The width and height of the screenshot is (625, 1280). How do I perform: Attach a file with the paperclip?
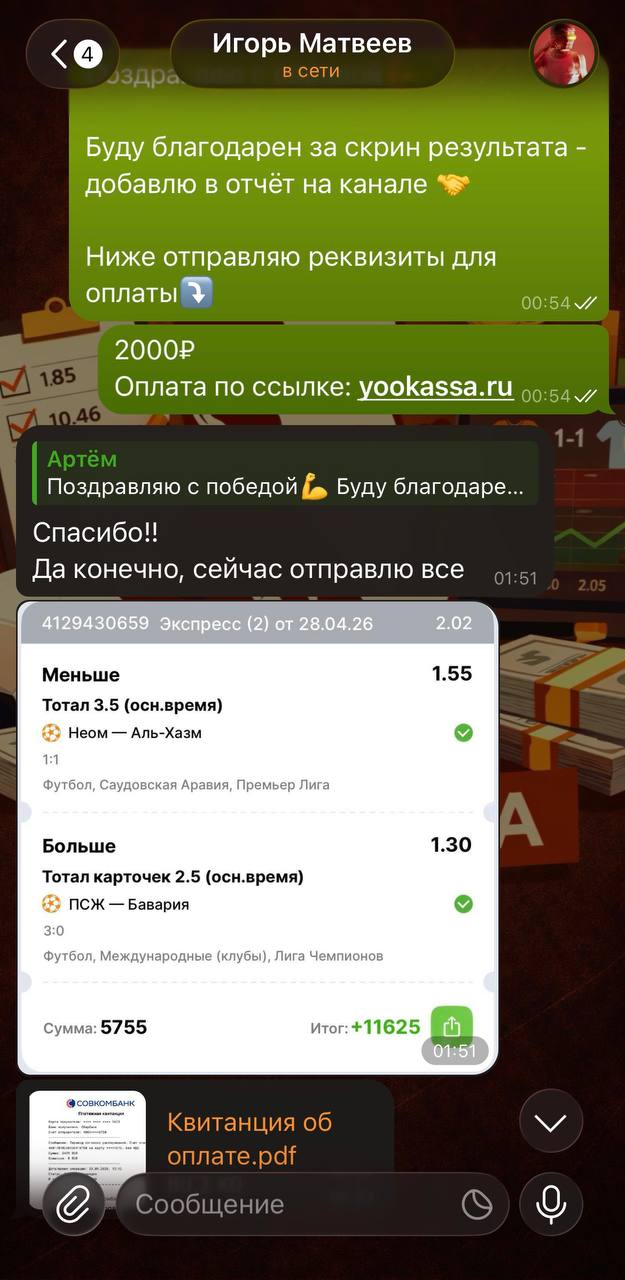click(72, 1204)
